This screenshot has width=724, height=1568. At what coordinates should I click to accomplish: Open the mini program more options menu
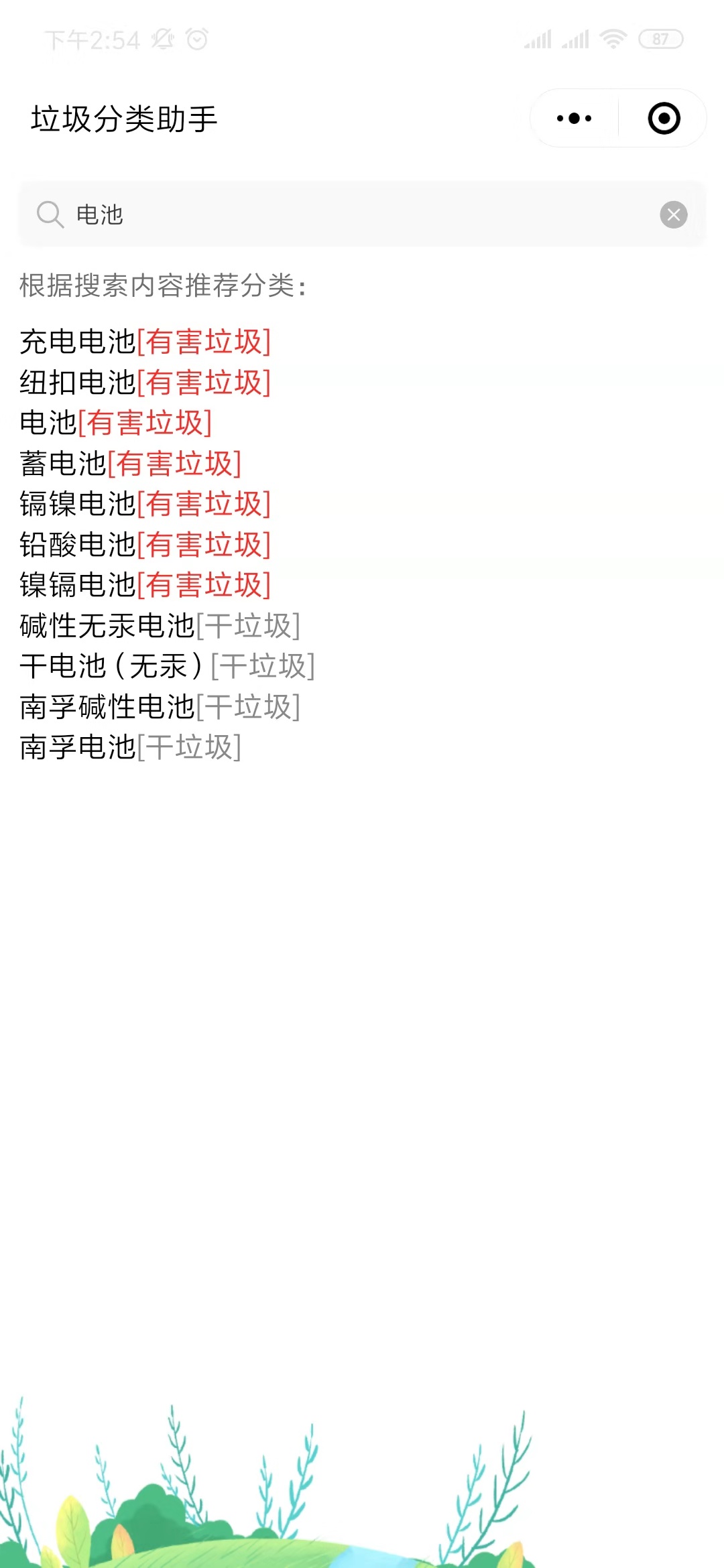pos(574,119)
